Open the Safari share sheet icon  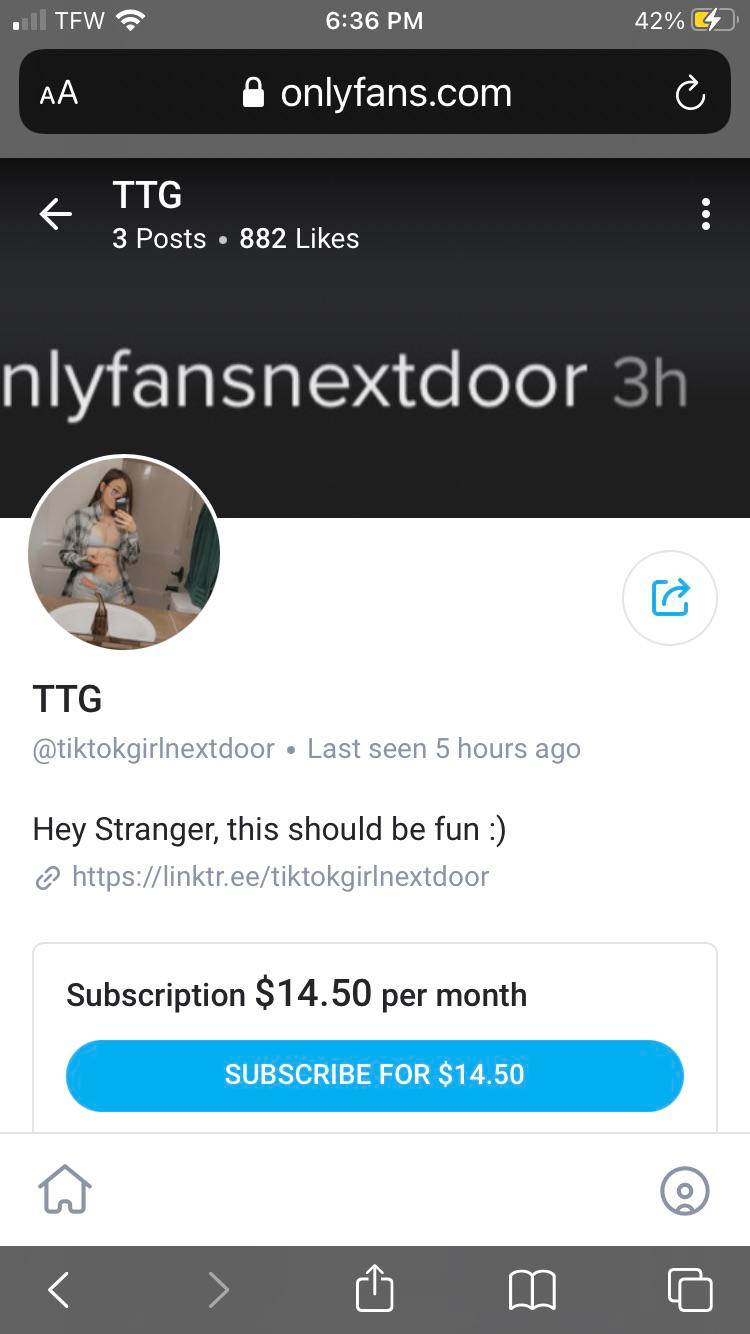click(x=374, y=1289)
